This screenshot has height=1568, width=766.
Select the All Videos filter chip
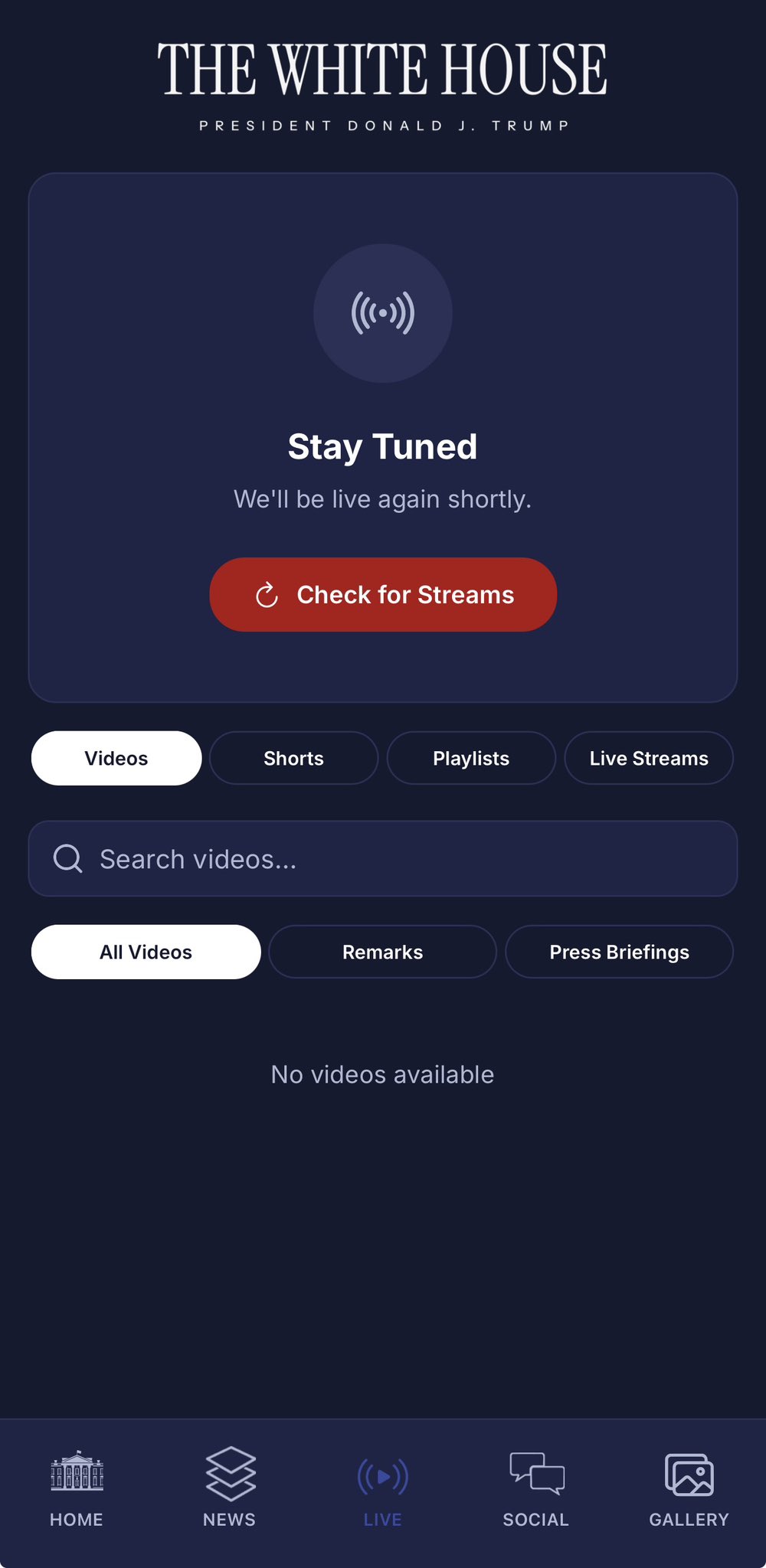[x=146, y=952]
